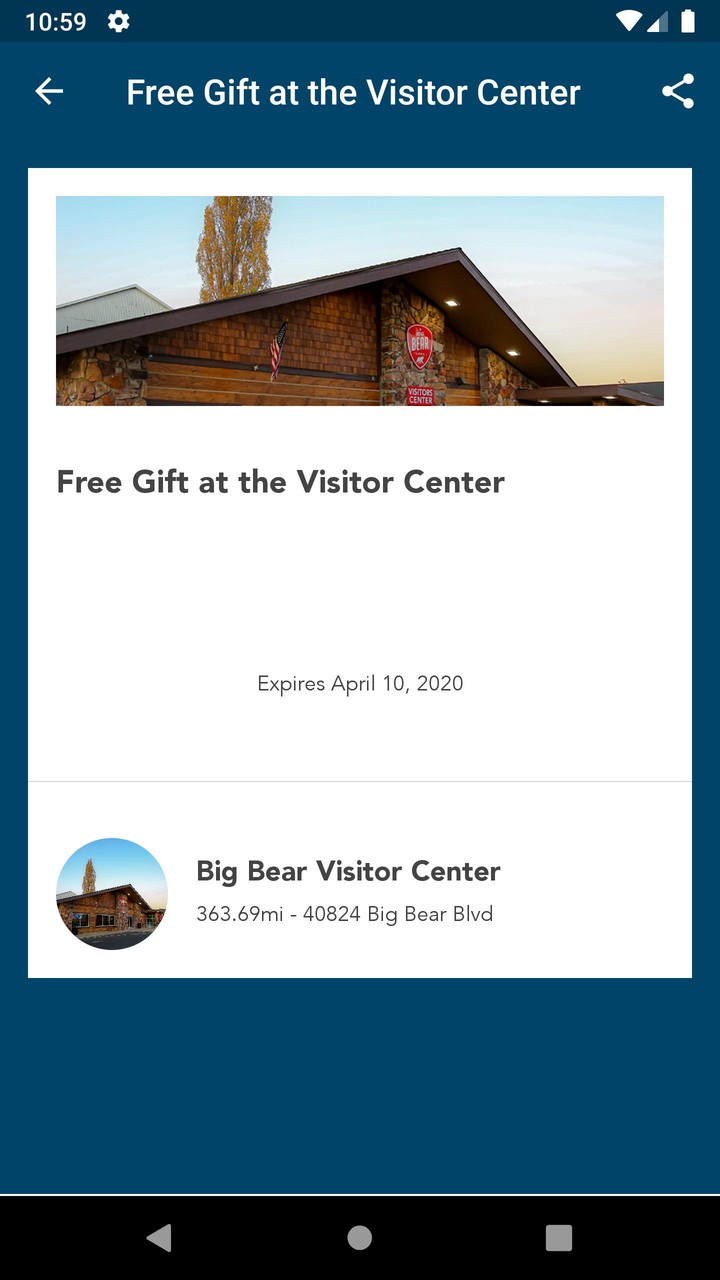Tap the Visitor Center circular photo

coord(112,893)
